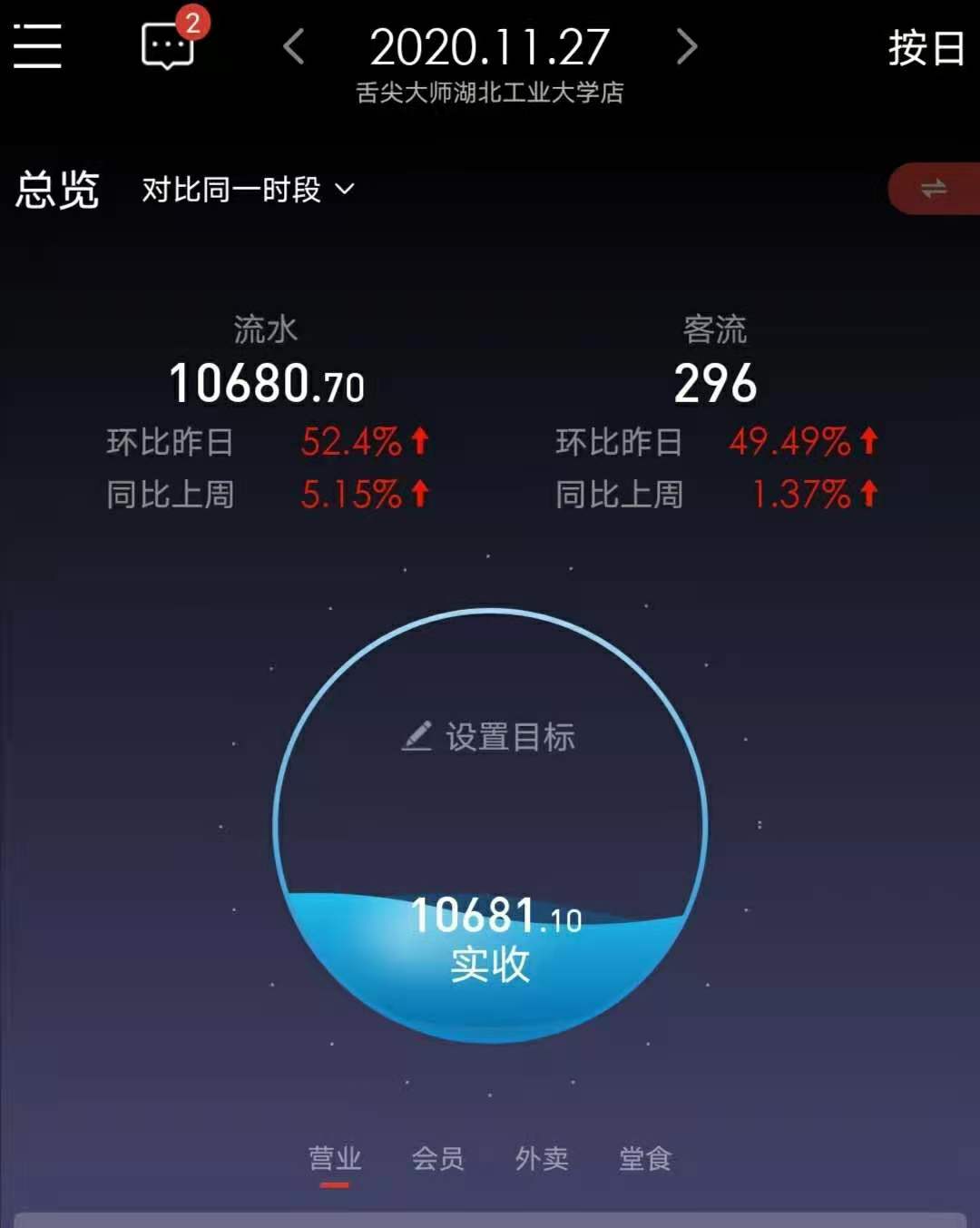Click the pencil icon to set a target

click(x=418, y=738)
